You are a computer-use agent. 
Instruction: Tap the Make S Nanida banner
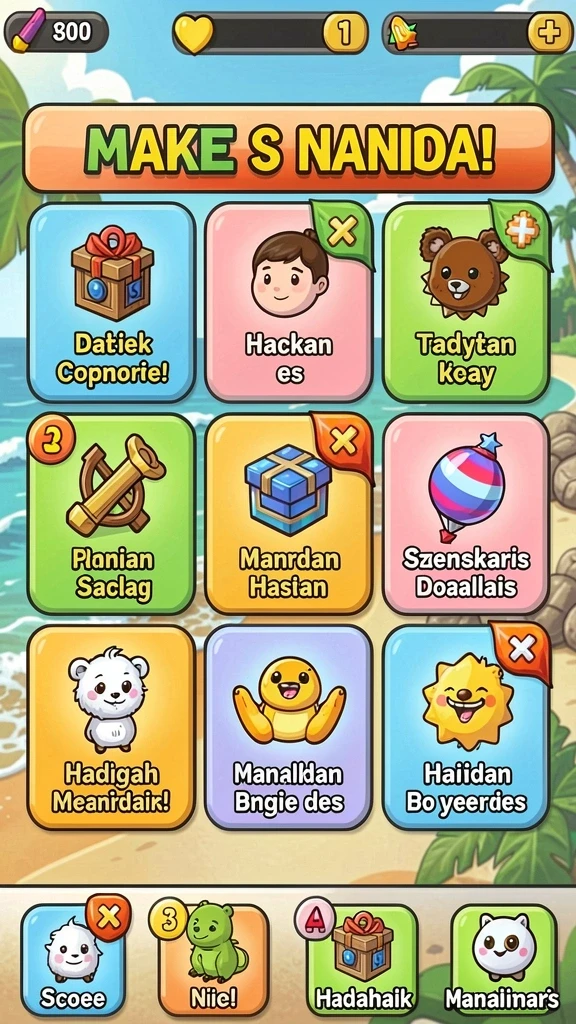click(288, 148)
